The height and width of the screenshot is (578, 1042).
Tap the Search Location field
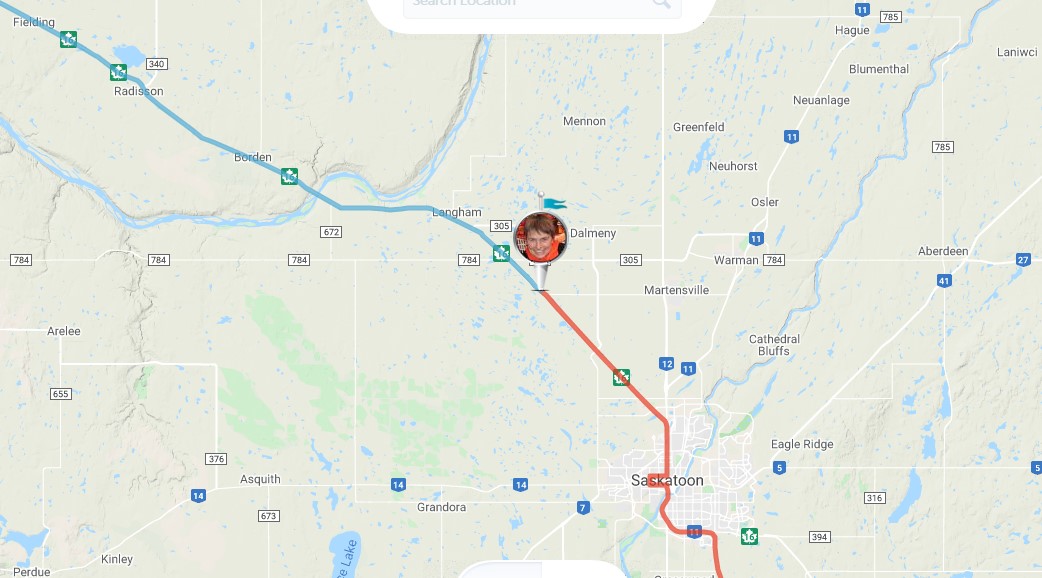[542, 6]
